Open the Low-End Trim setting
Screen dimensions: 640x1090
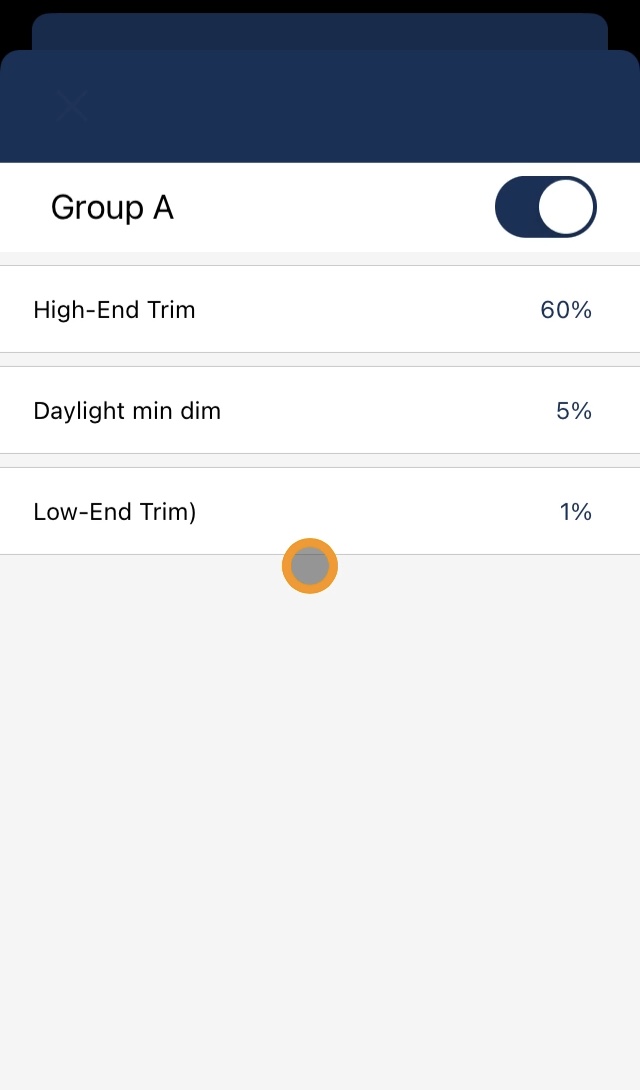[x=320, y=511]
